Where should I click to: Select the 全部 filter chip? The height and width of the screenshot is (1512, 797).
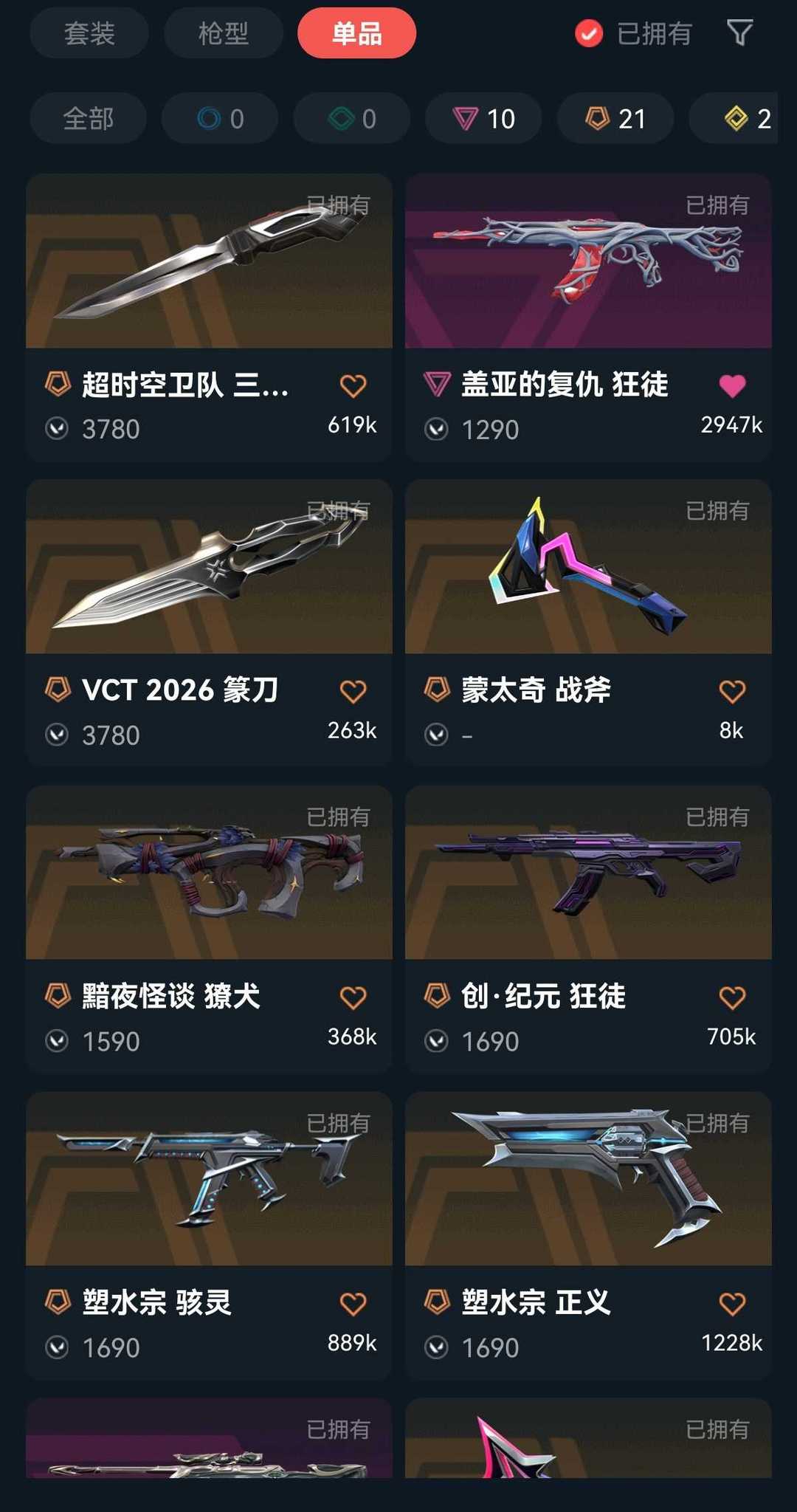click(88, 118)
